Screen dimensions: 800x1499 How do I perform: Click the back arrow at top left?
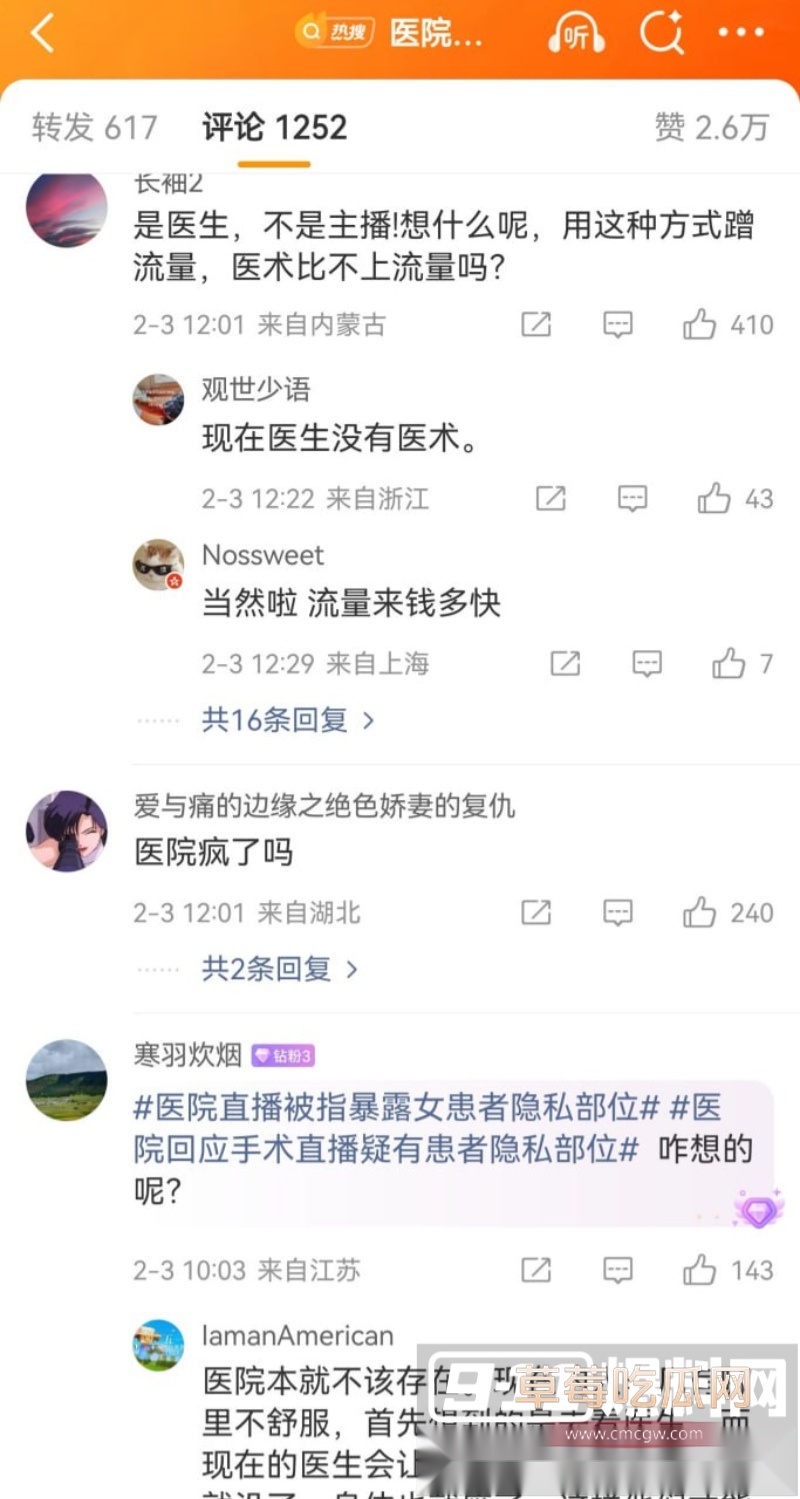point(40,32)
